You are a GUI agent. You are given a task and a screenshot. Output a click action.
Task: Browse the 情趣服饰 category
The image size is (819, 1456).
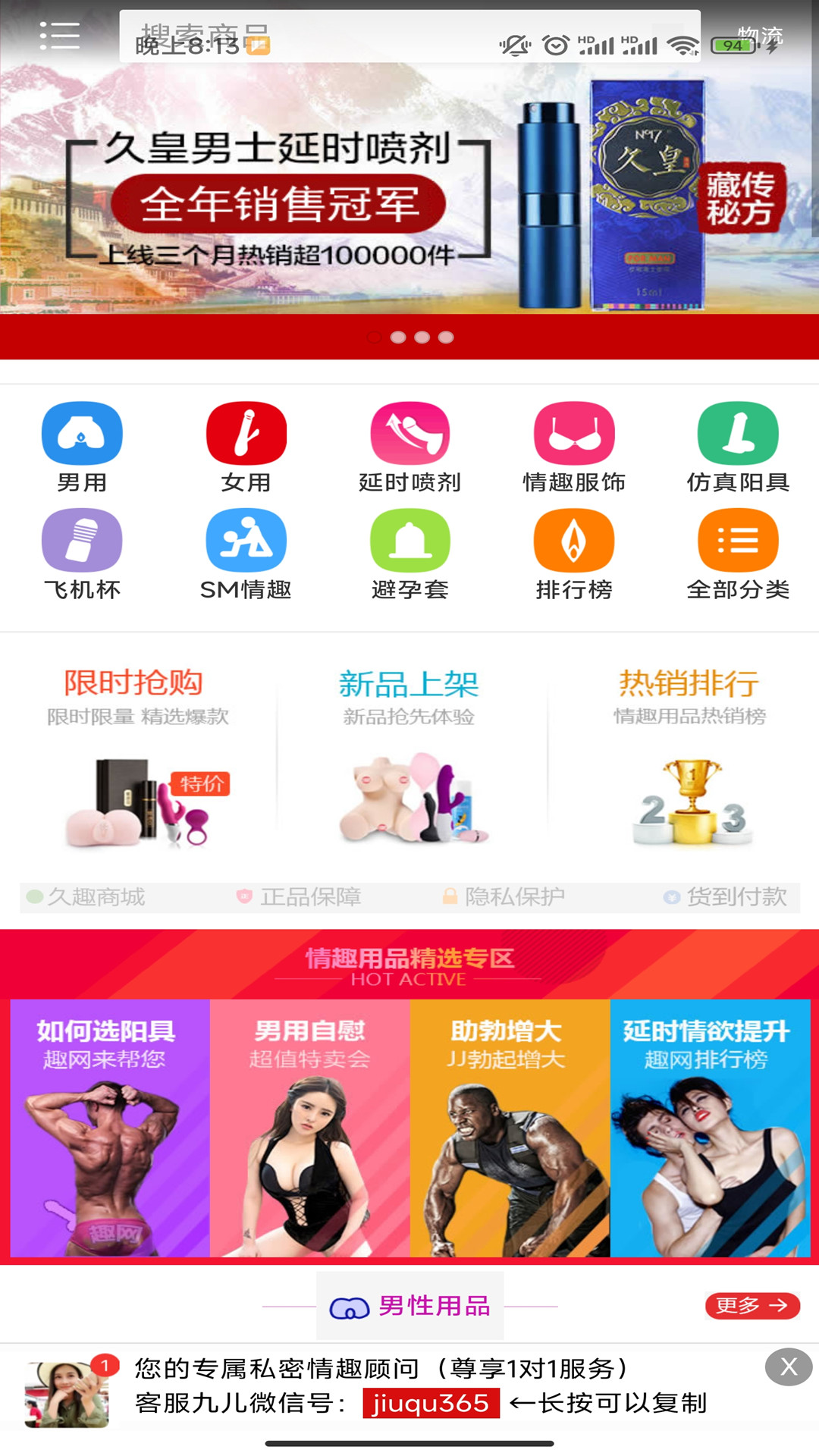click(x=574, y=447)
